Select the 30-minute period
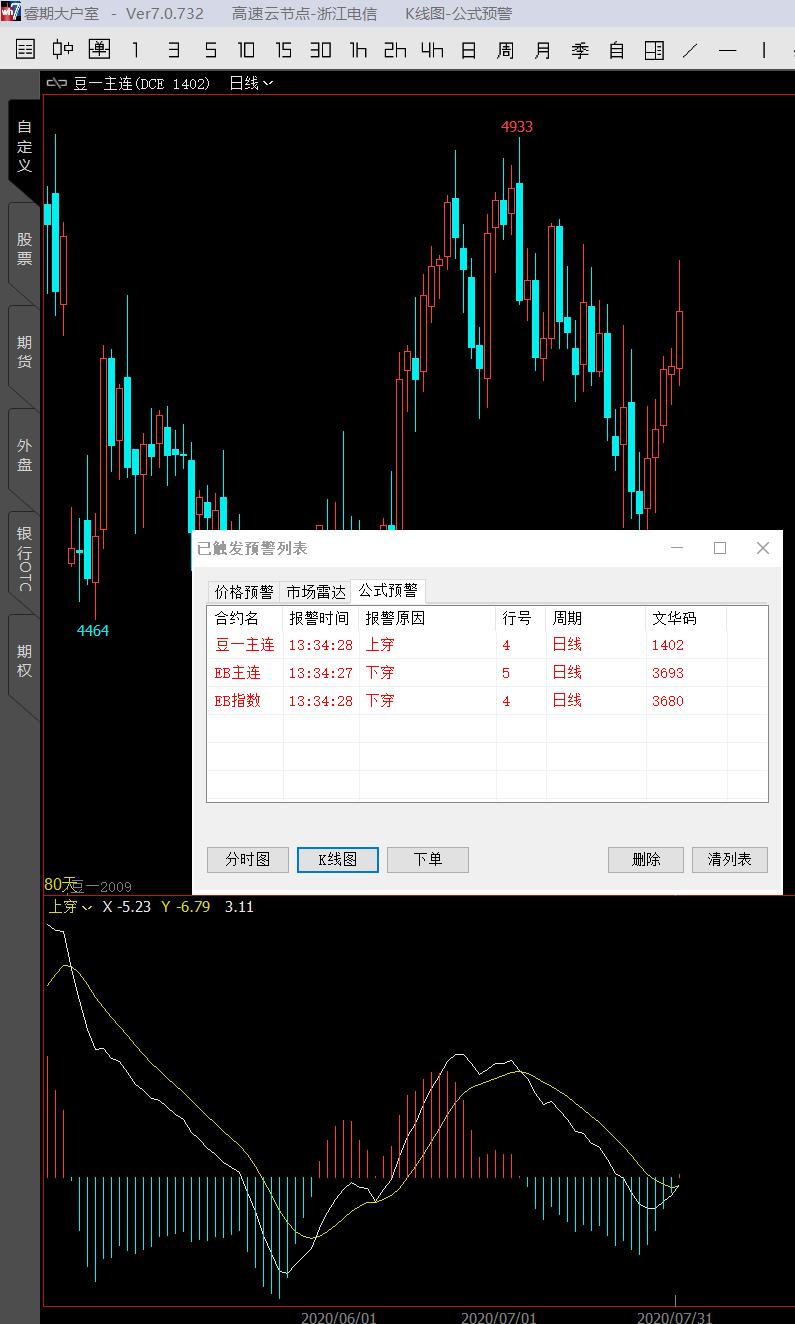The image size is (795, 1324). coord(320,50)
